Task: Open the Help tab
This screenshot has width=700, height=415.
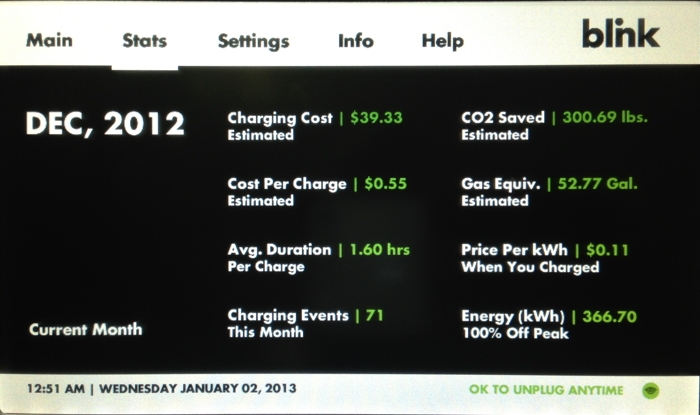Action: coord(442,41)
